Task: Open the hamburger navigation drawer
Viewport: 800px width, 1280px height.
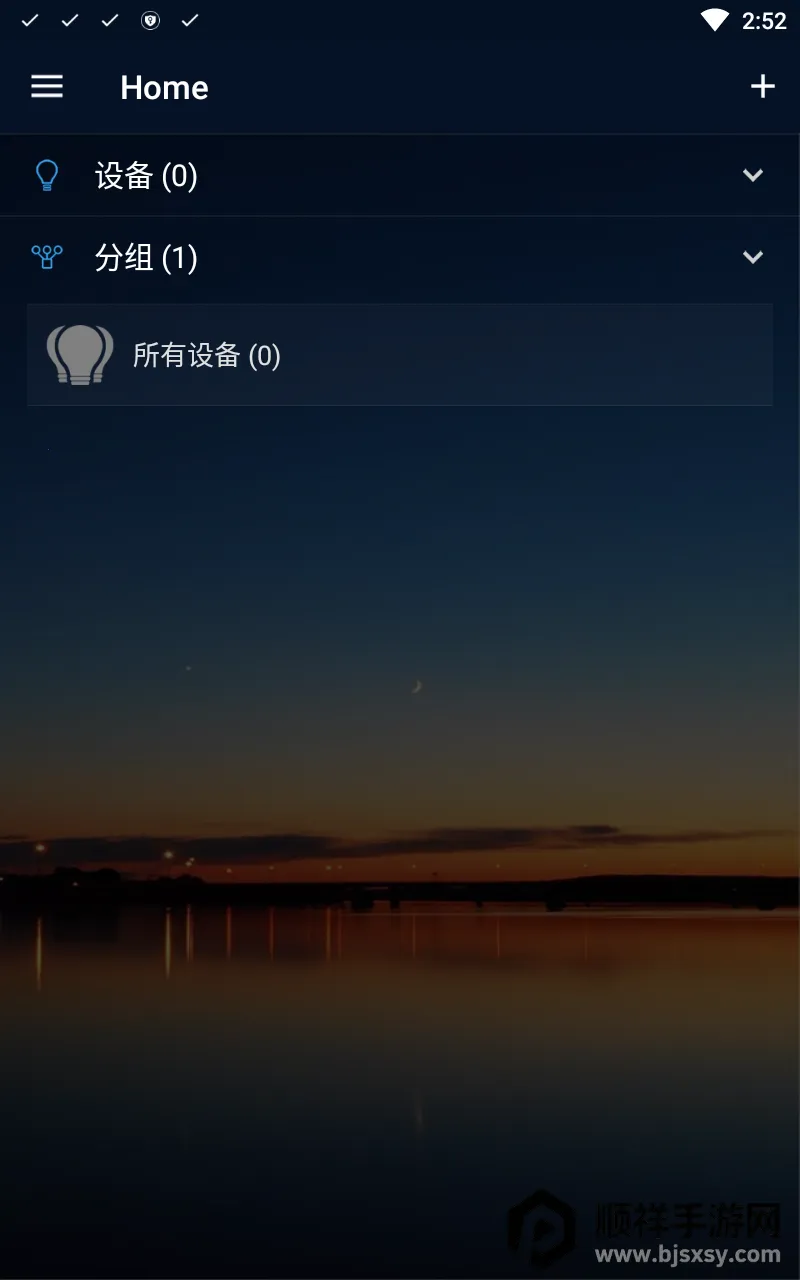Action: 47,87
